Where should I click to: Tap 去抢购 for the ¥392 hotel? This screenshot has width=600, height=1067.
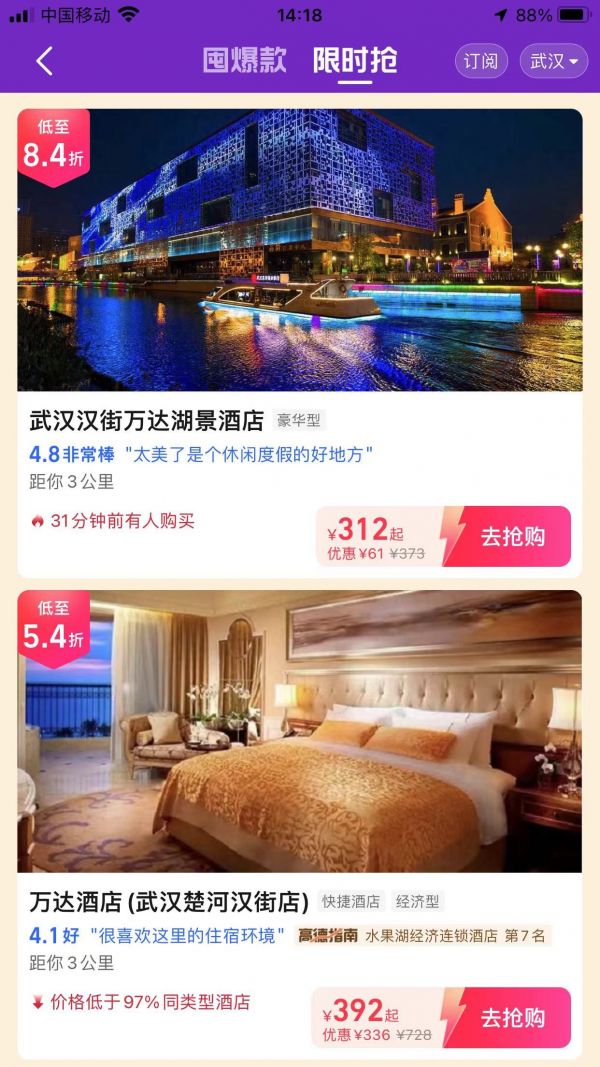point(512,1018)
